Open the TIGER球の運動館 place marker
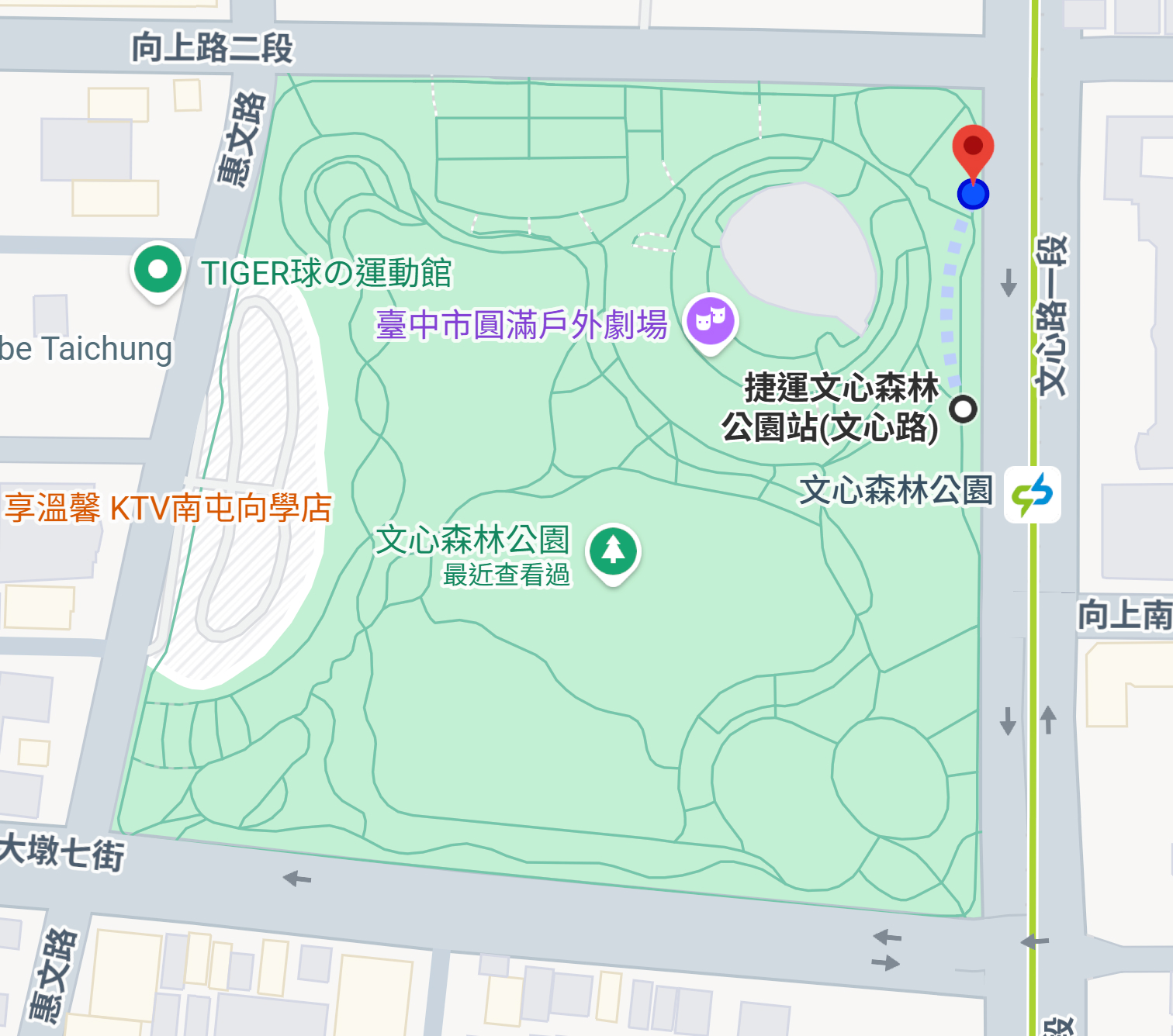This screenshot has width=1173, height=1036. pos(157,270)
